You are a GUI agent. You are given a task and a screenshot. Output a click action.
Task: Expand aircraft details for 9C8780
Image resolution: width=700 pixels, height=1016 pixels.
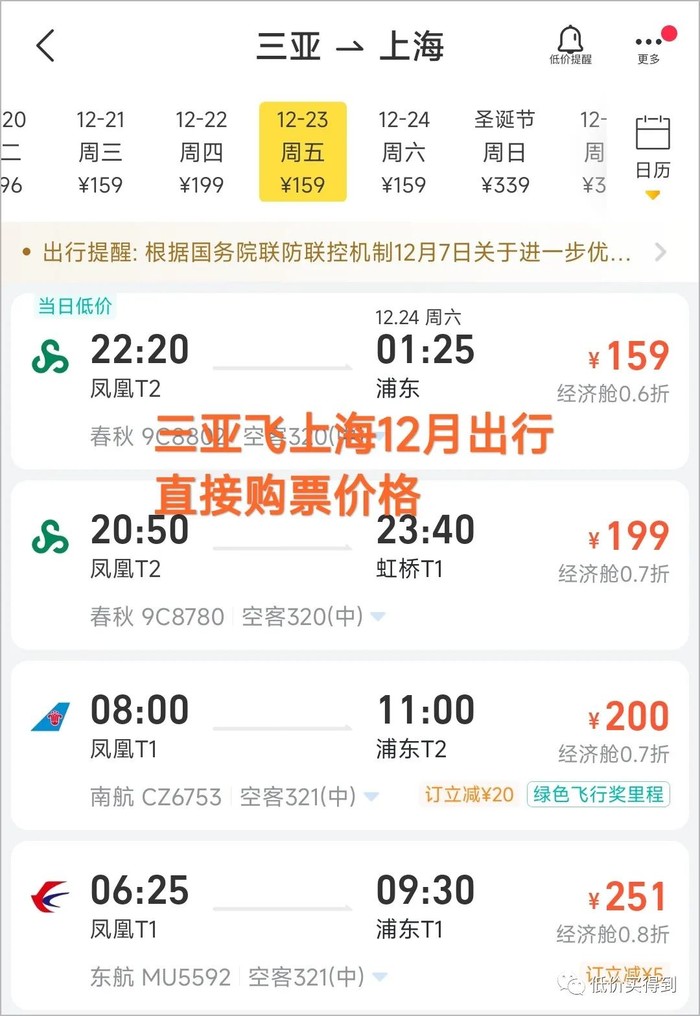(x=378, y=617)
